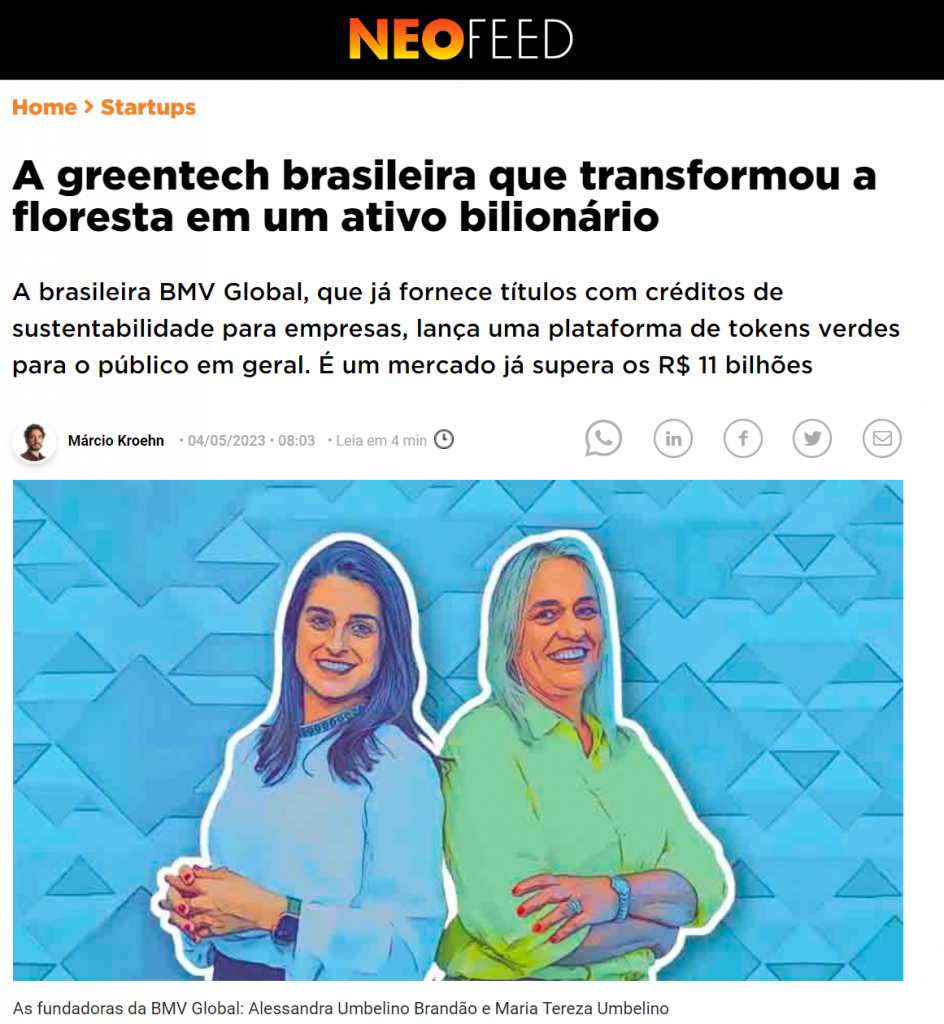Open the NeoFeed site logo link
The width and height of the screenshot is (944, 1024).
pos(460,39)
